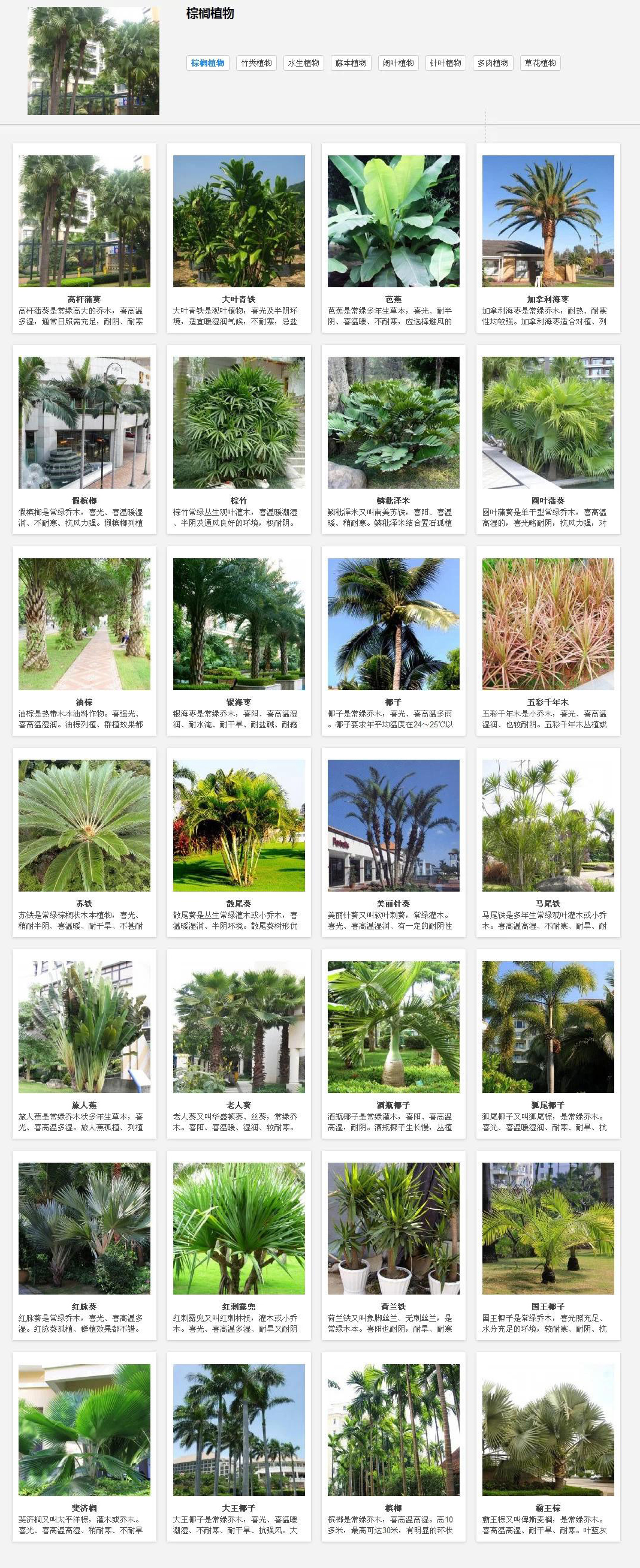Image resolution: width=640 pixels, height=1568 pixels.
Task: Switch to 阔叶植物 category
Action: tap(399, 63)
